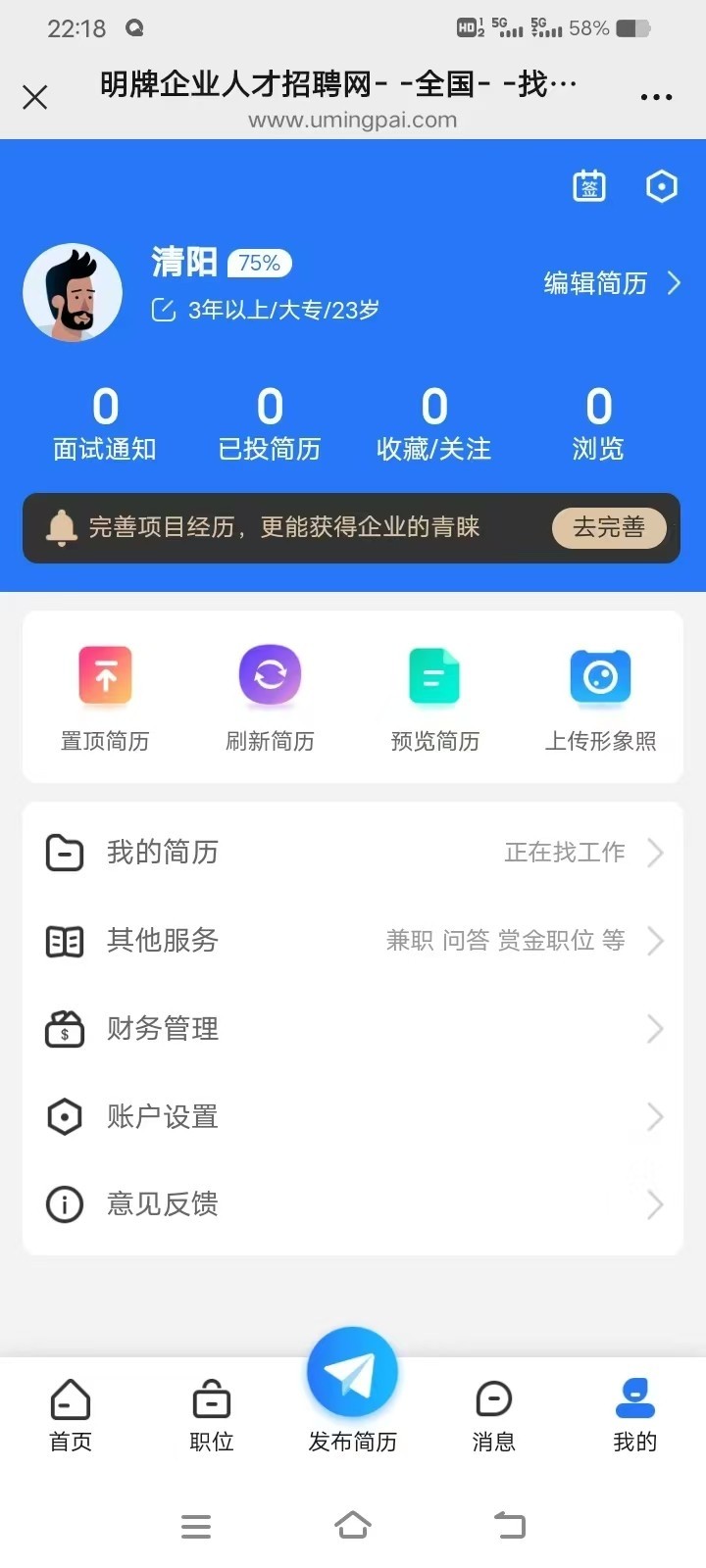Open the 其他服务 row
This screenshot has width=706, height=1568.
pos(353,941)
